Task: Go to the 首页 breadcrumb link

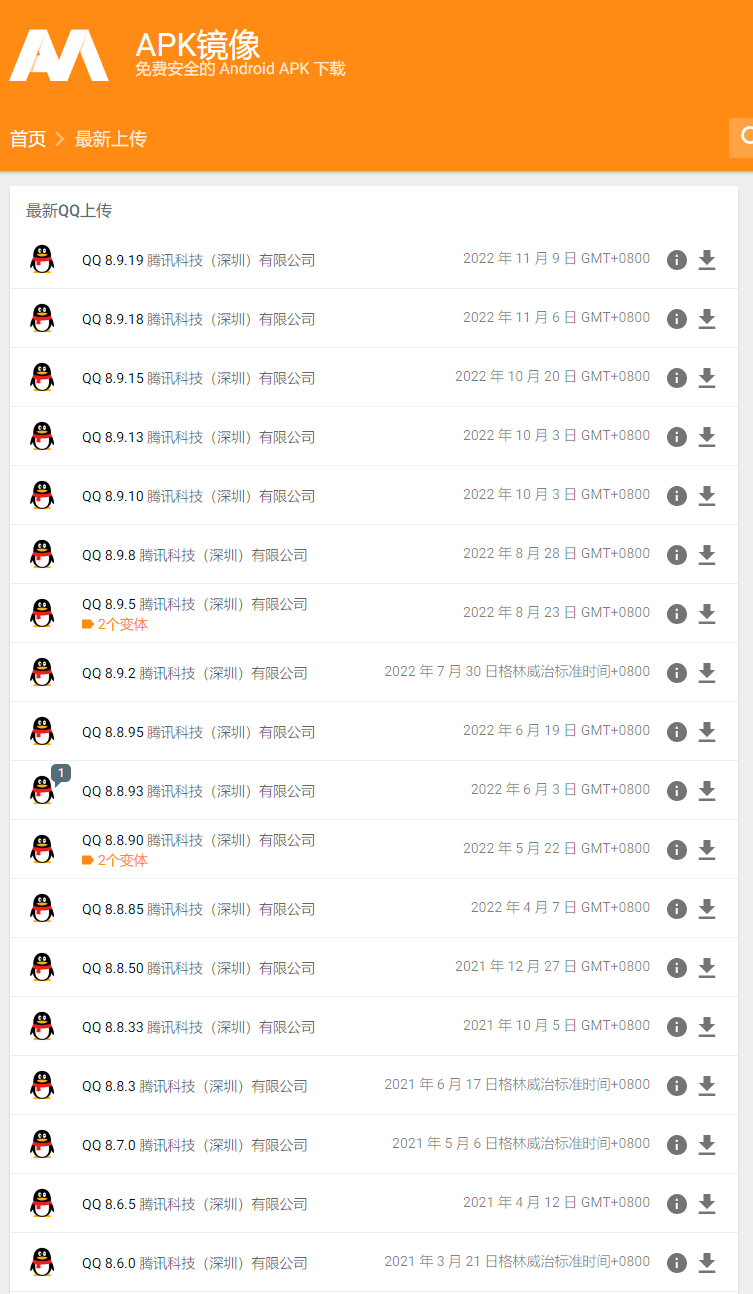Action: [28, 139]
